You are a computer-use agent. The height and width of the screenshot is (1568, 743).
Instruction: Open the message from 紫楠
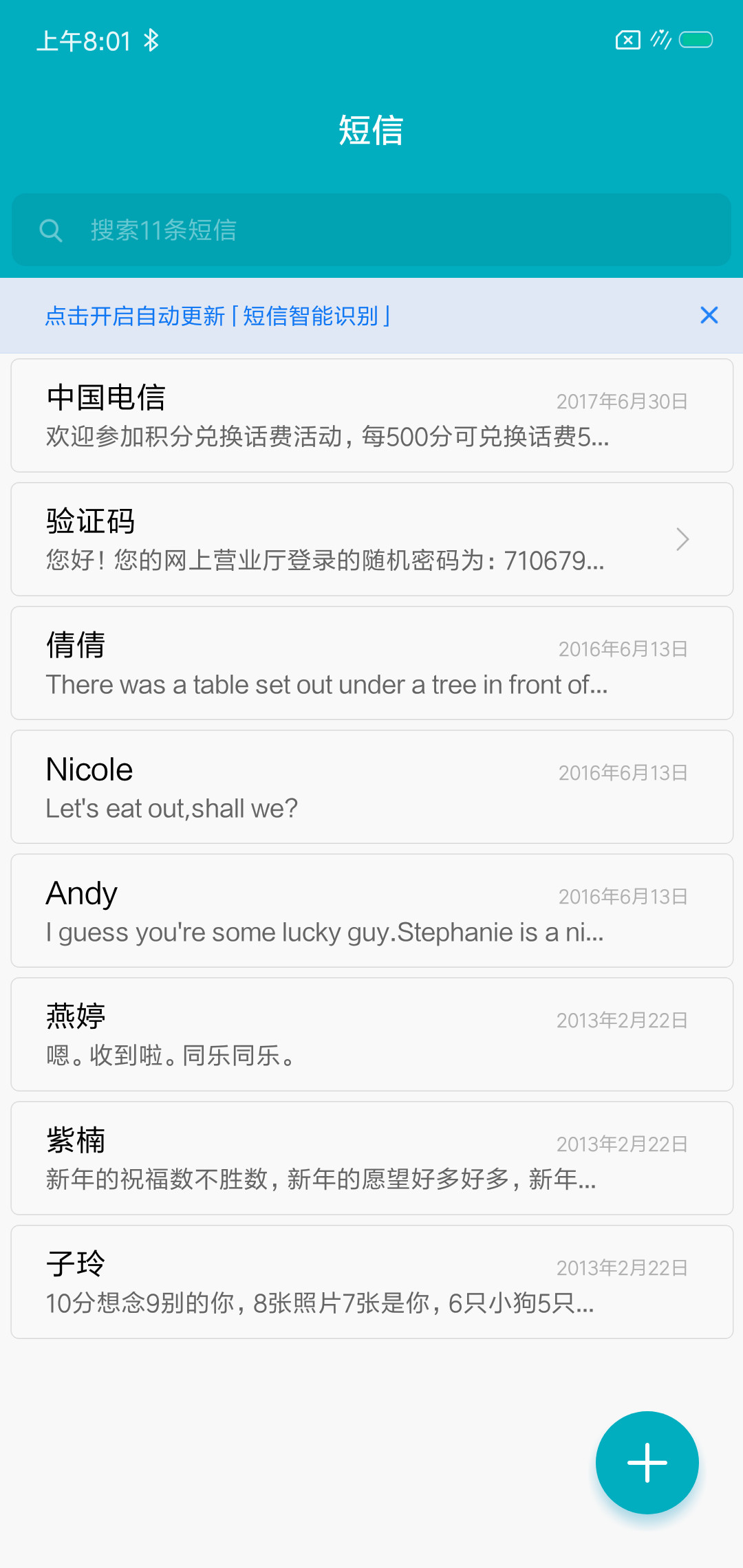371,1158
